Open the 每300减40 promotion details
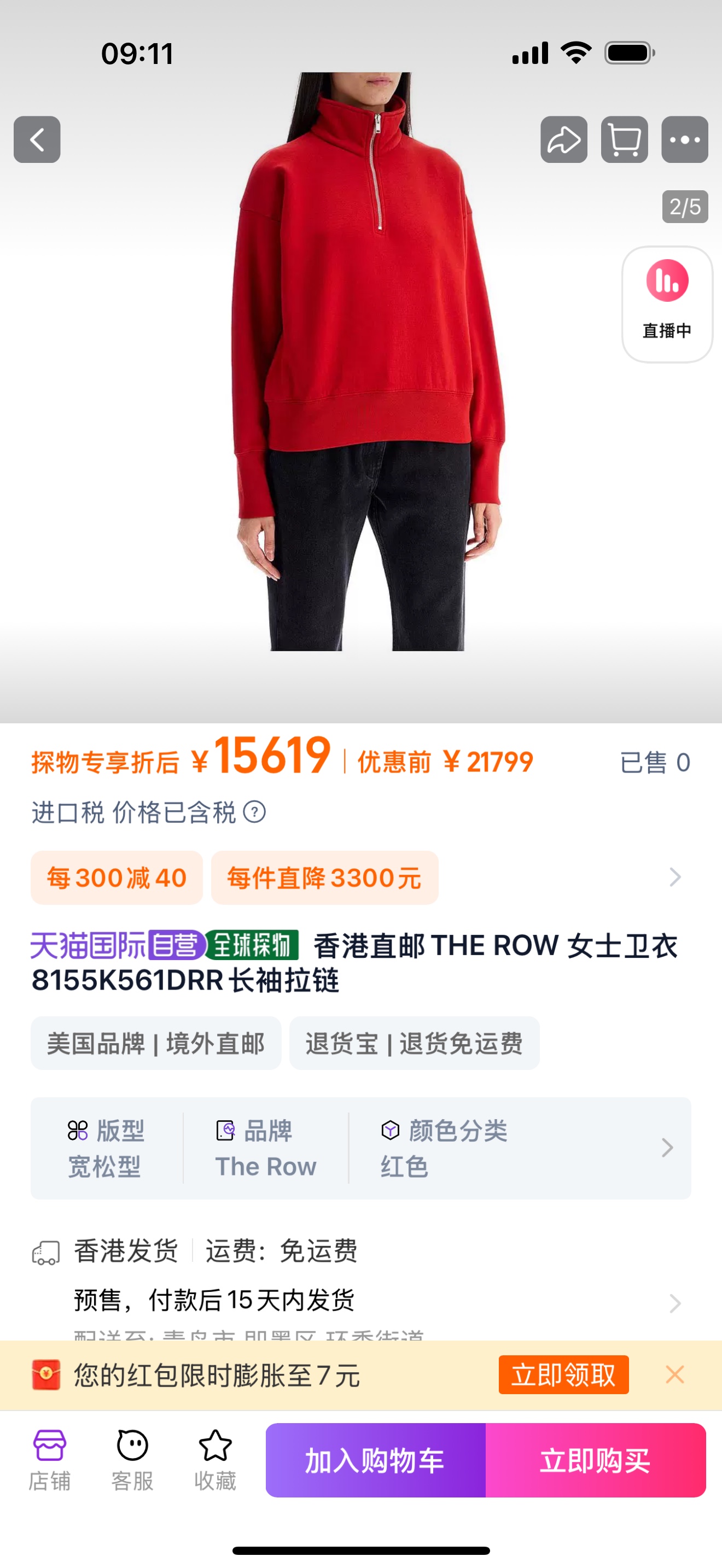722x1568 pixels. click(117, 877)
